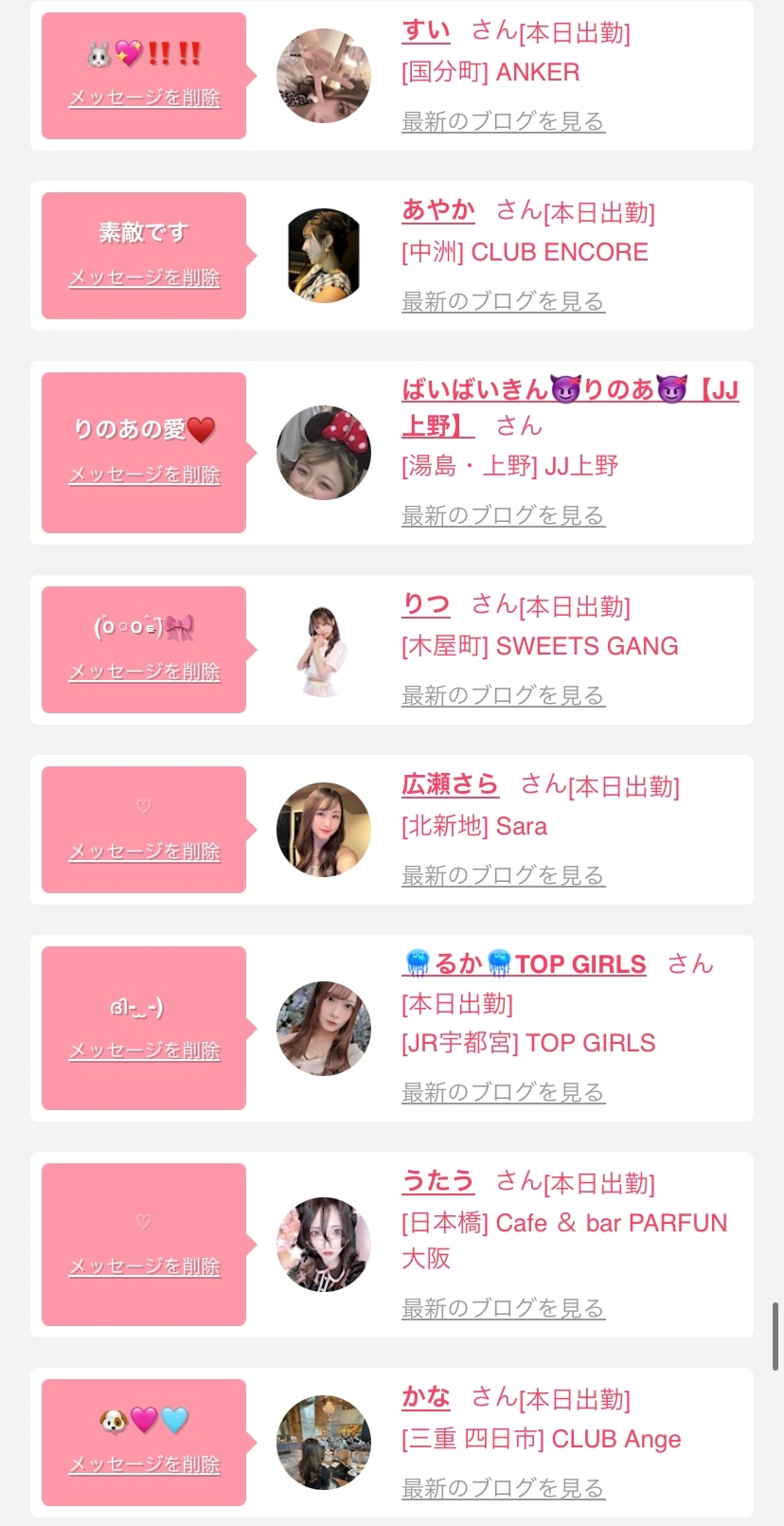Open 広瀬さら's profile name link

pyautogui.click(x=450, y=784)
